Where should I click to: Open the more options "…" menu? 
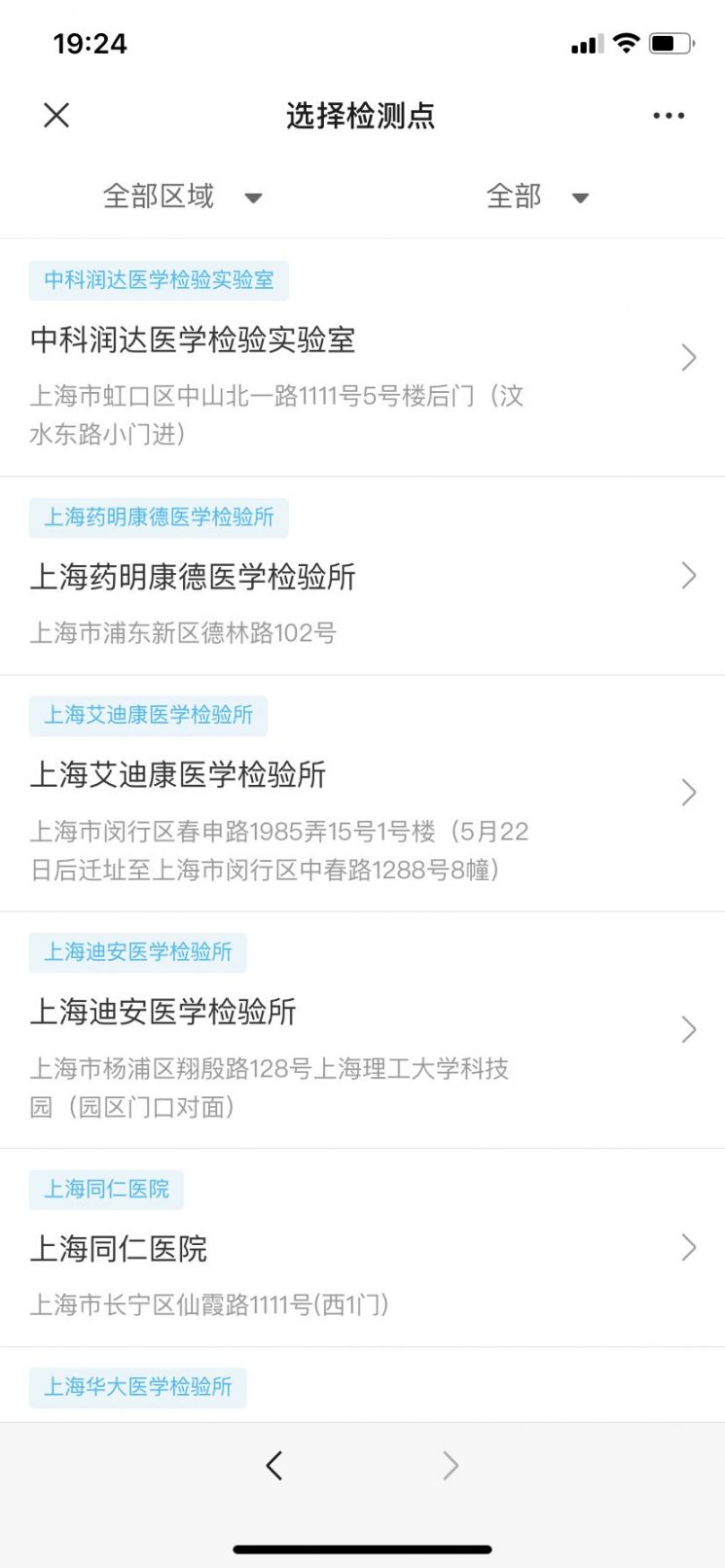point(668,115)
